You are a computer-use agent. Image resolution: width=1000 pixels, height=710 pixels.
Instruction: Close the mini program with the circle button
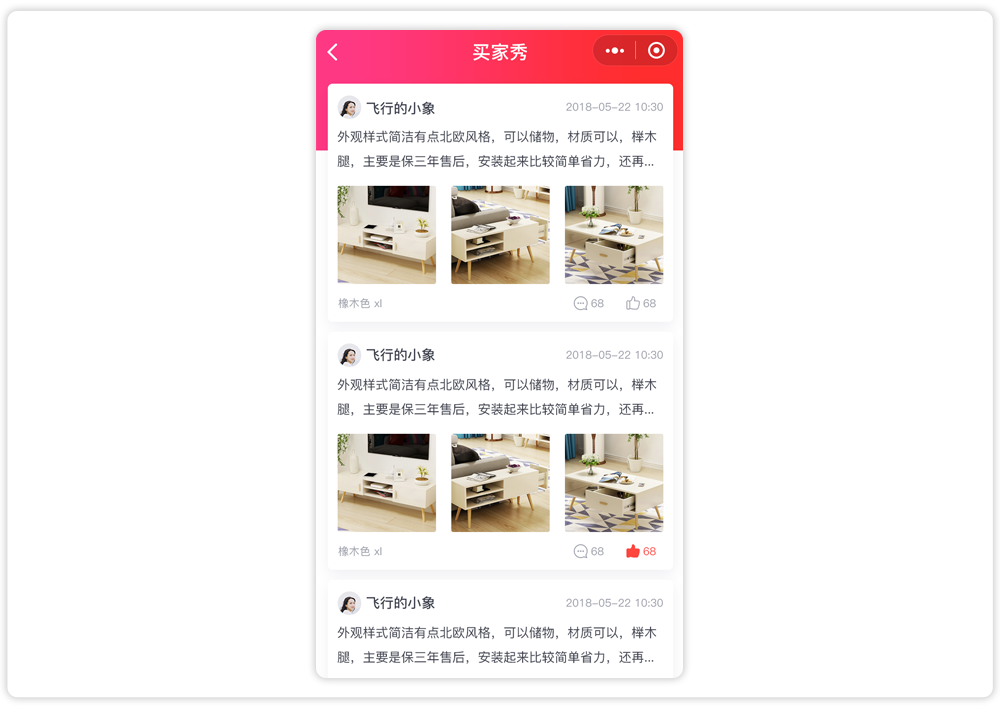[x=656, y=51]
